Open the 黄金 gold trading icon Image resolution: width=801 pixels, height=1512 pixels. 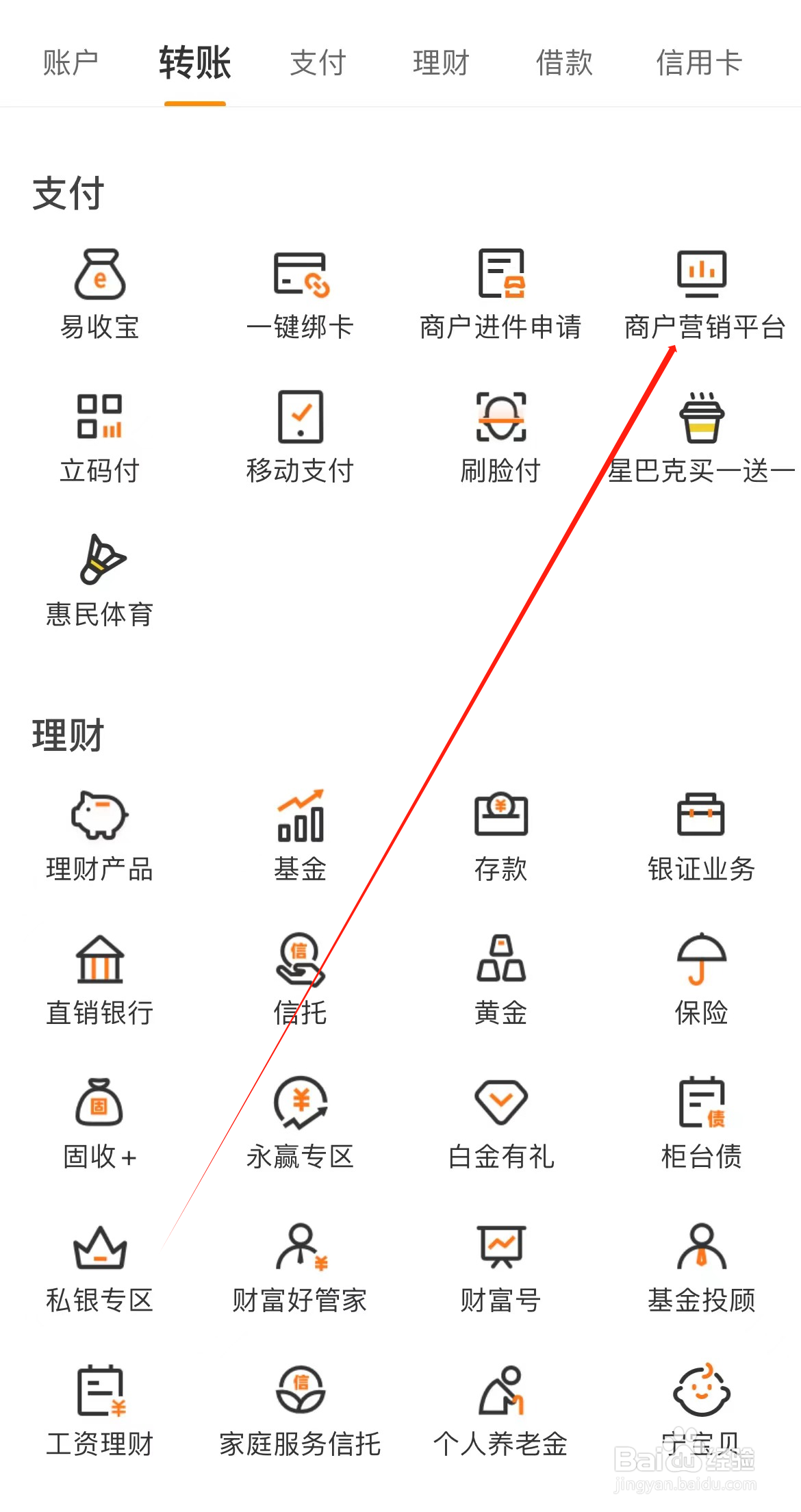click(500, 979)
